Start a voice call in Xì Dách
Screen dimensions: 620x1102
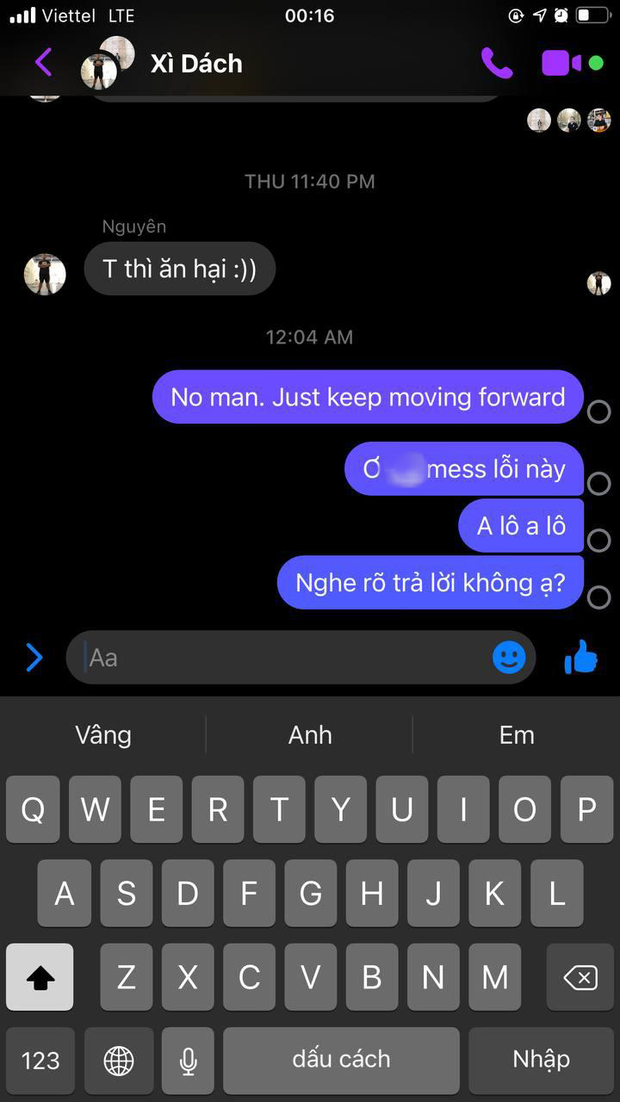tap(496, 63)
